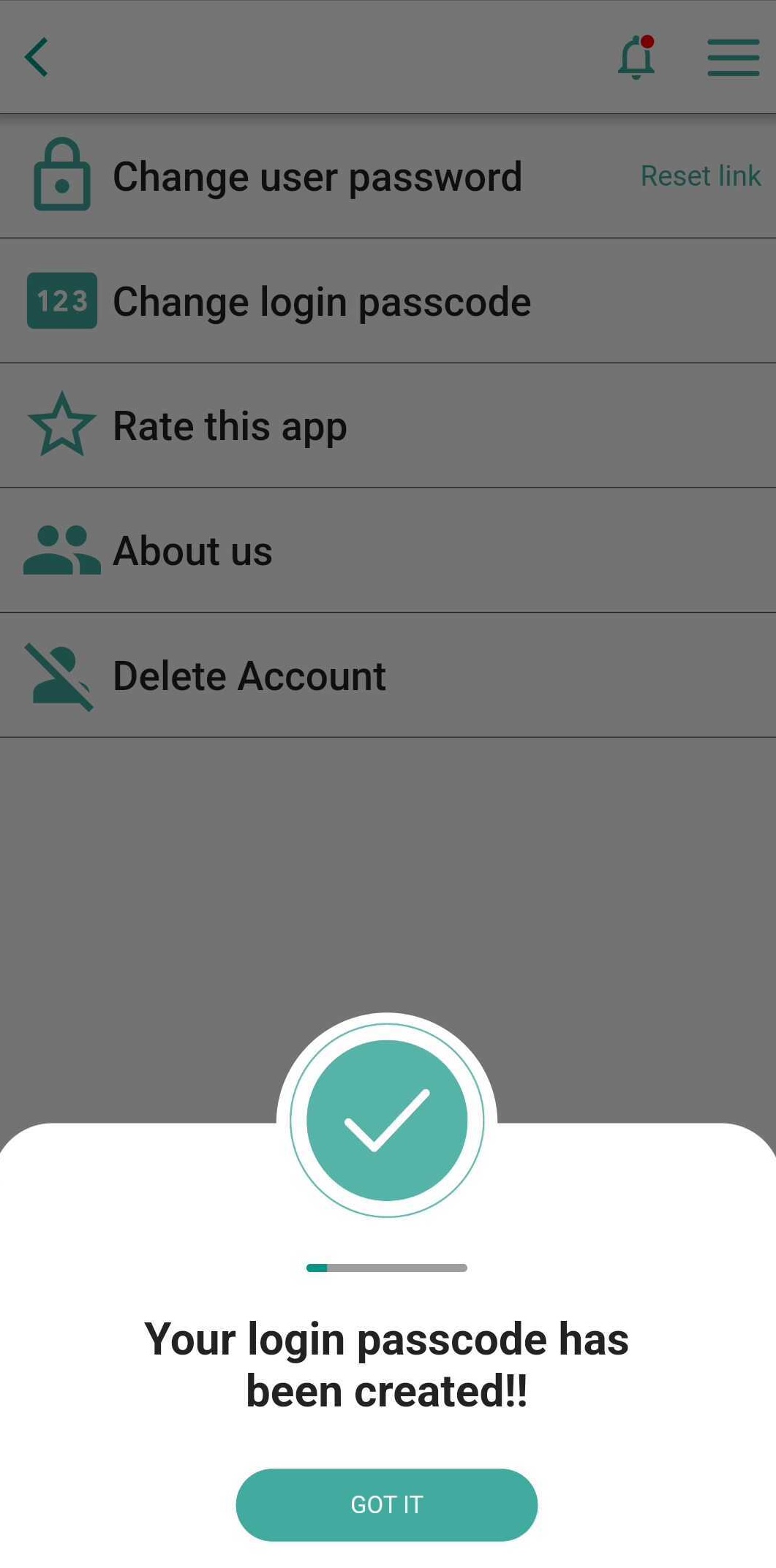Select the star icon for rating
This screenshot has height=1568, width=776.
coord(61,424)
